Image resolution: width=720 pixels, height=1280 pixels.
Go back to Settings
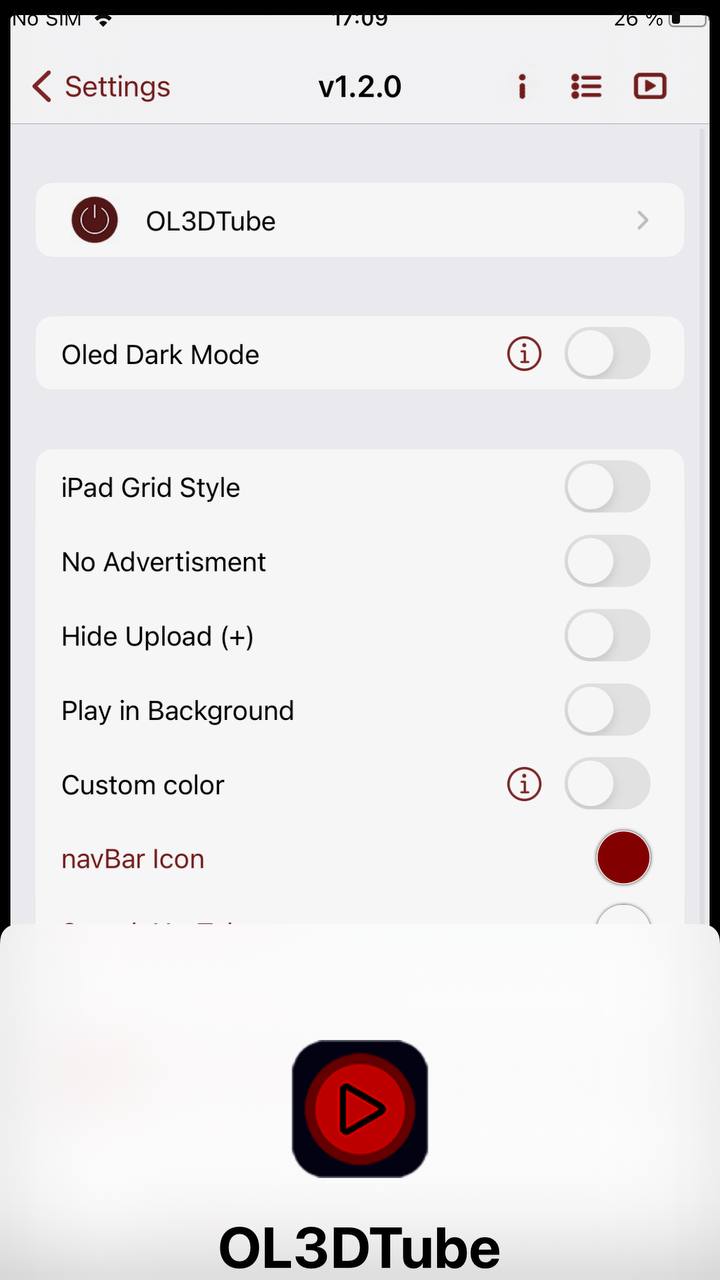point(101,87)
